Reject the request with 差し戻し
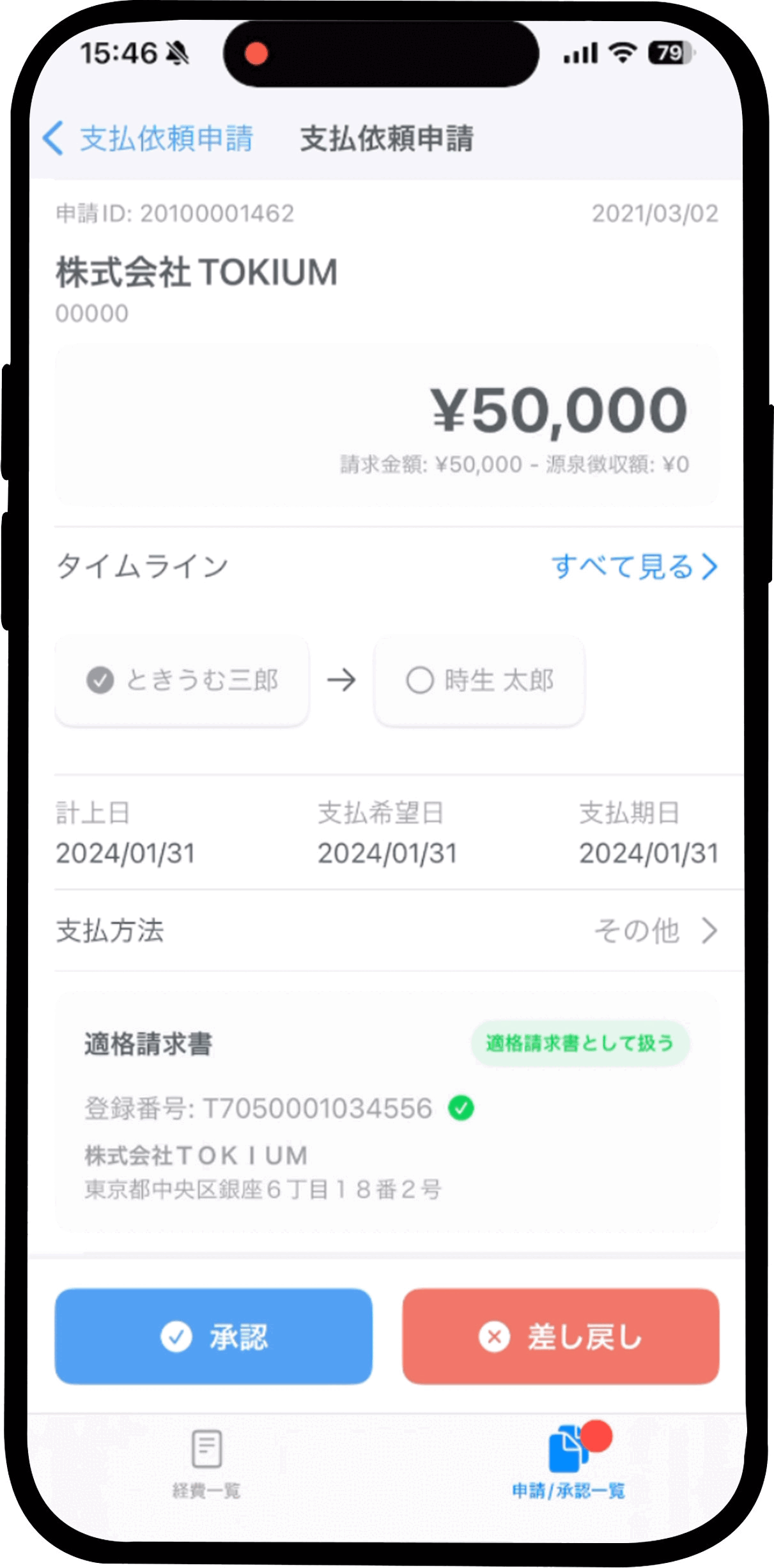 click(561, 1336)
